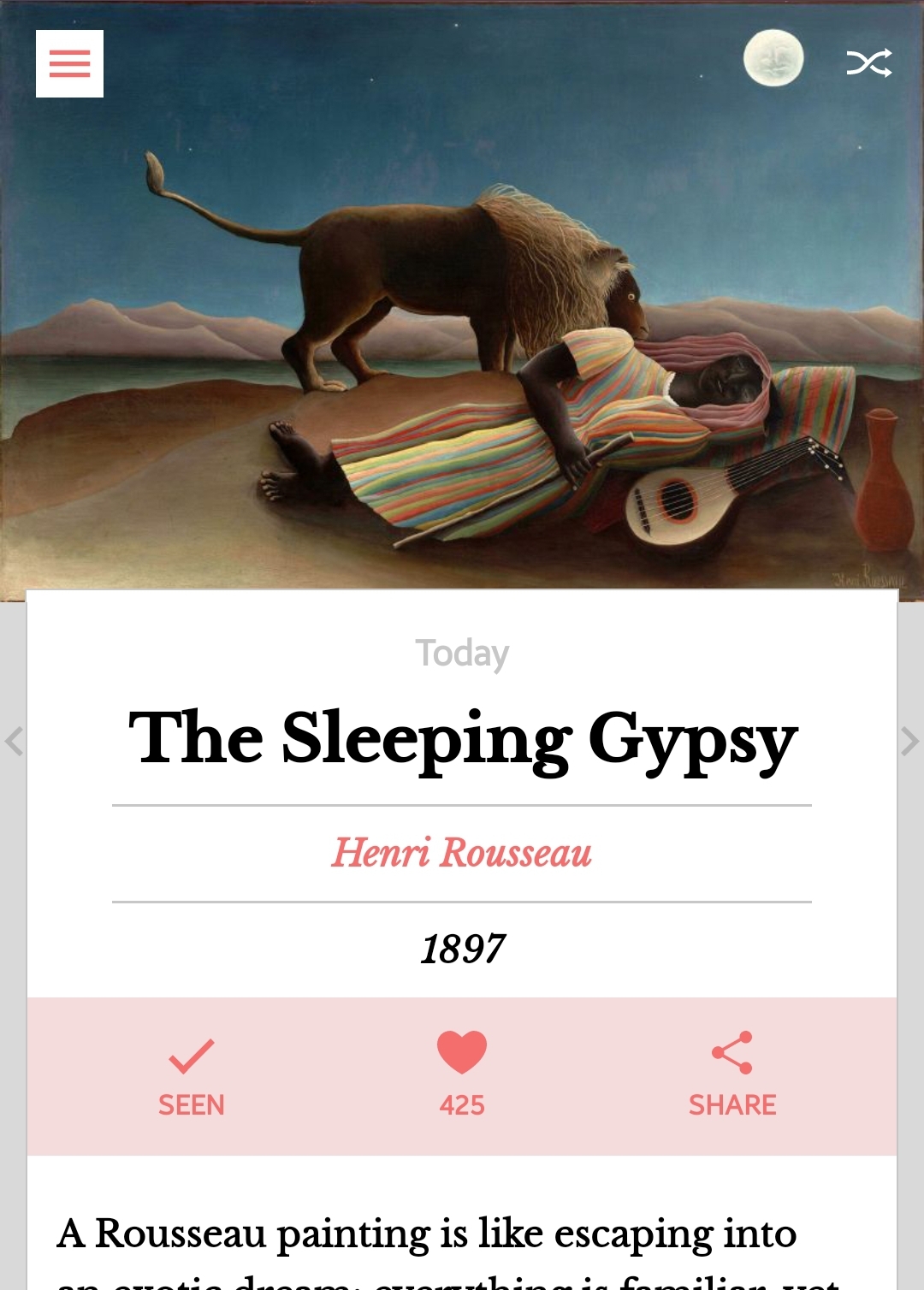Image resolution: width=924 pixels, height=1290 pixels.
Task: Share The Sleeping Gypsy
Action: [x=732, y=1075]
